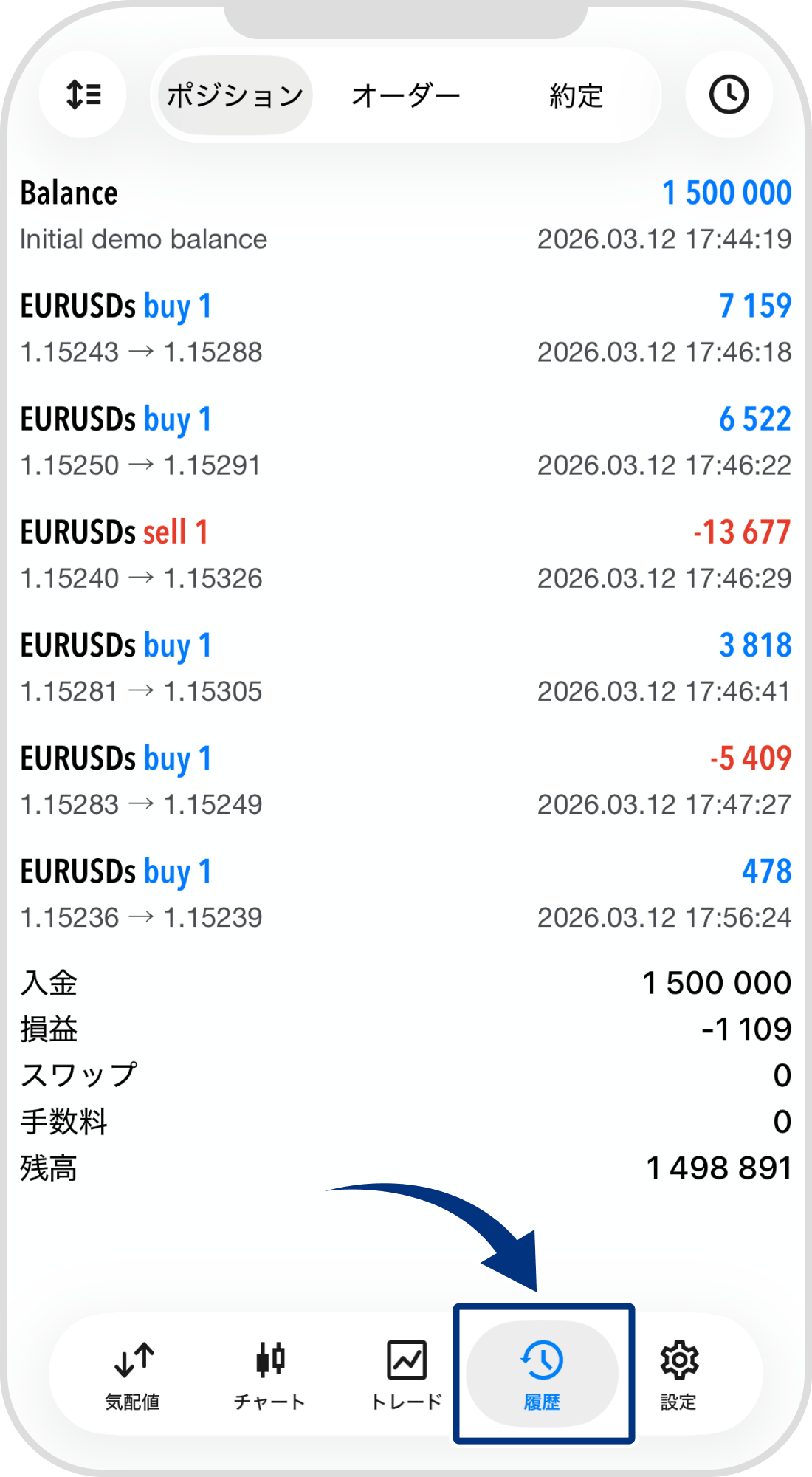The image size is (812, 1477).
Task: Expand the EURUSDs buy trade with profit 3 818
Action: click(406, 667)
